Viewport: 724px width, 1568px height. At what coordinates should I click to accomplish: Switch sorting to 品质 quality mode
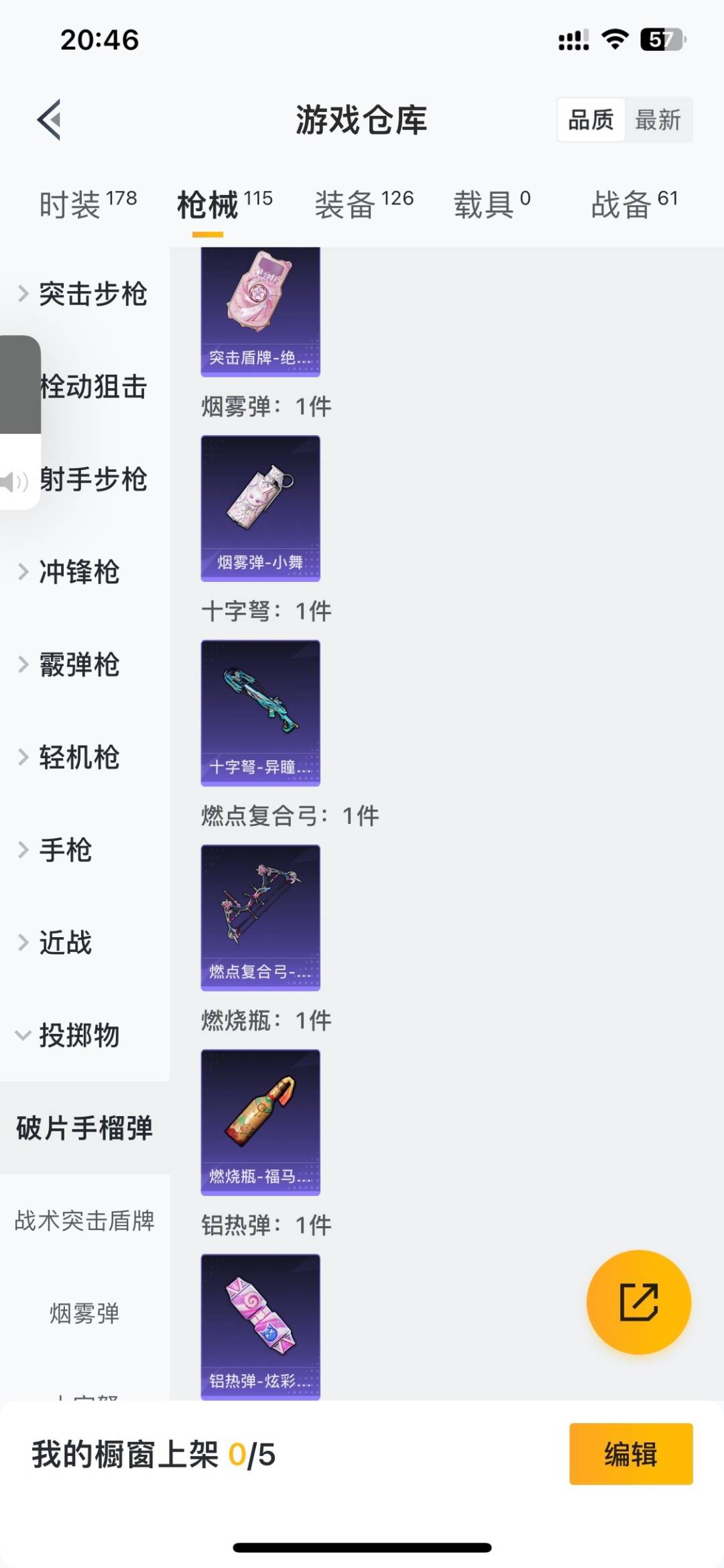(589, 121)
